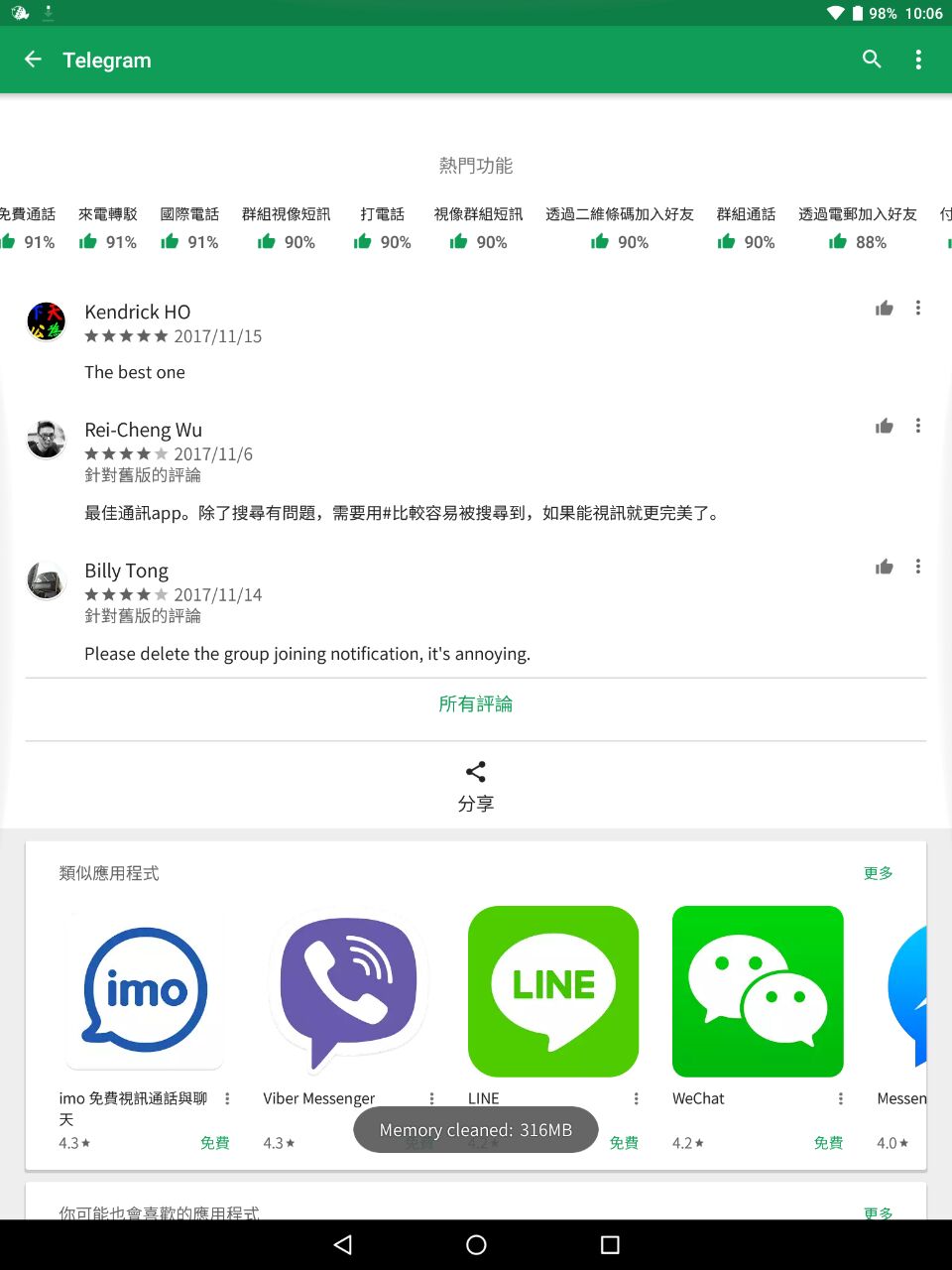Open the imo app card
Screen dimensions: 952x1270
(x=145, y=990)
